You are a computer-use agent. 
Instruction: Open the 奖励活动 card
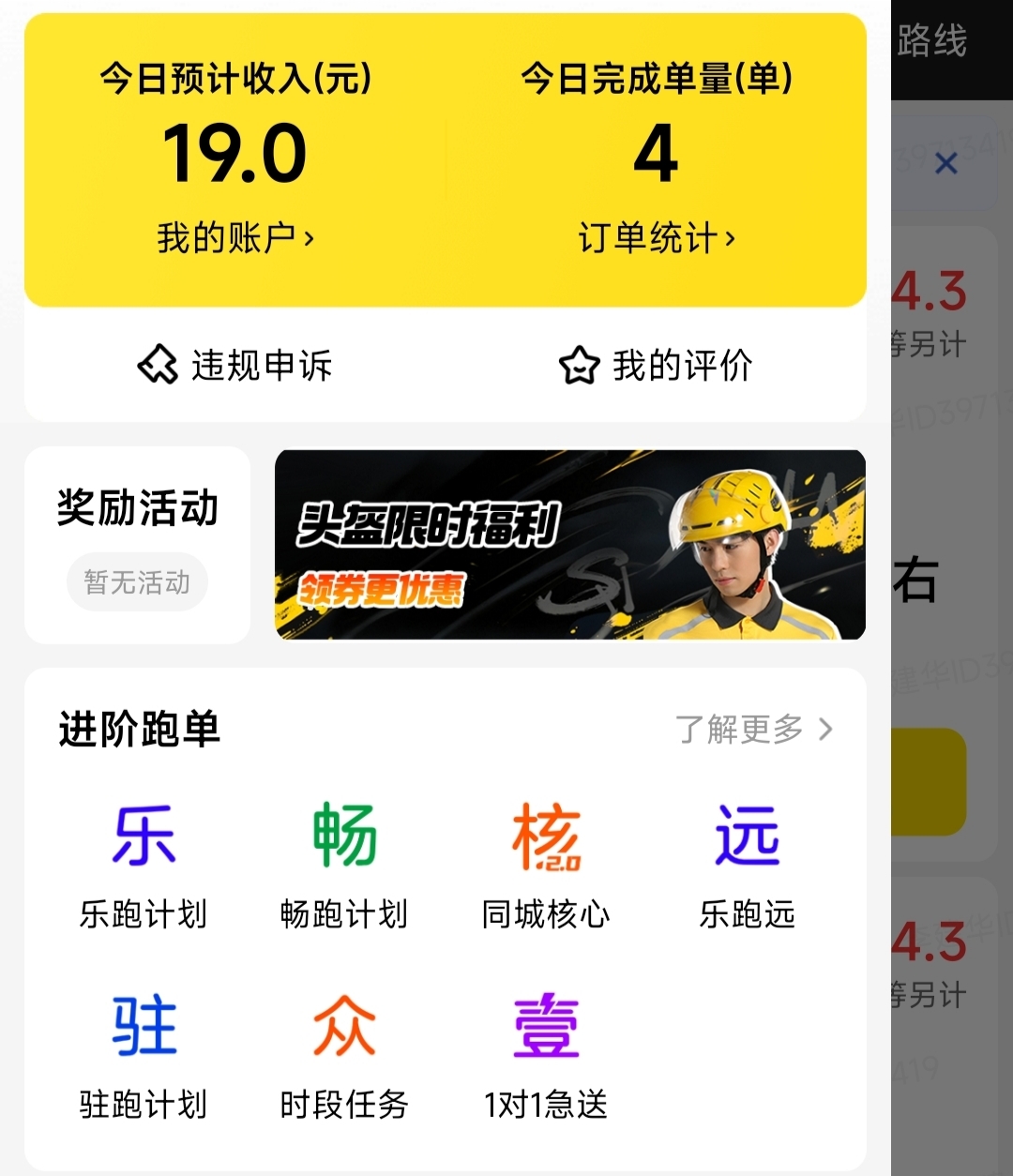[x=137, y=545]
